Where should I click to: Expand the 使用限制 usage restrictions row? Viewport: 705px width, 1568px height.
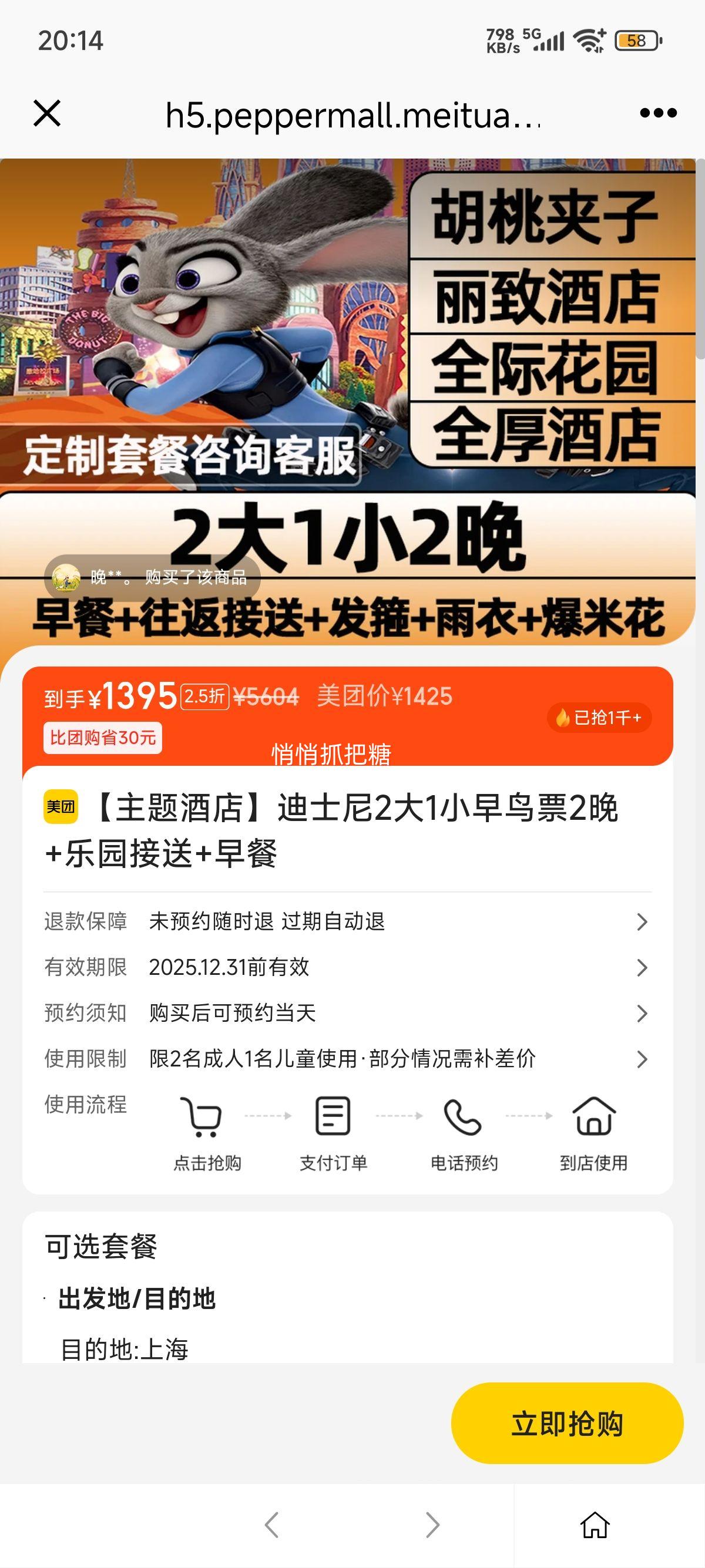[347, 1058]
